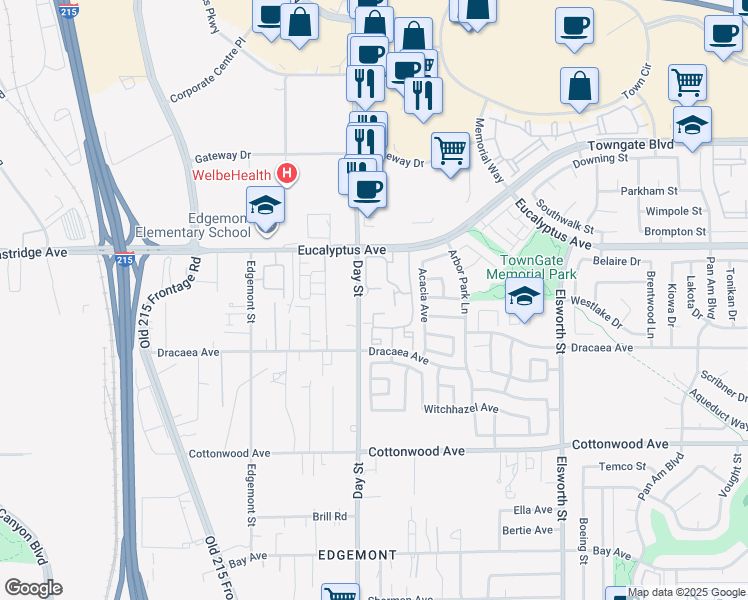
Task: Select the cafe marker above Eucalyptus Ave on Day St
Action: point(367,192)
